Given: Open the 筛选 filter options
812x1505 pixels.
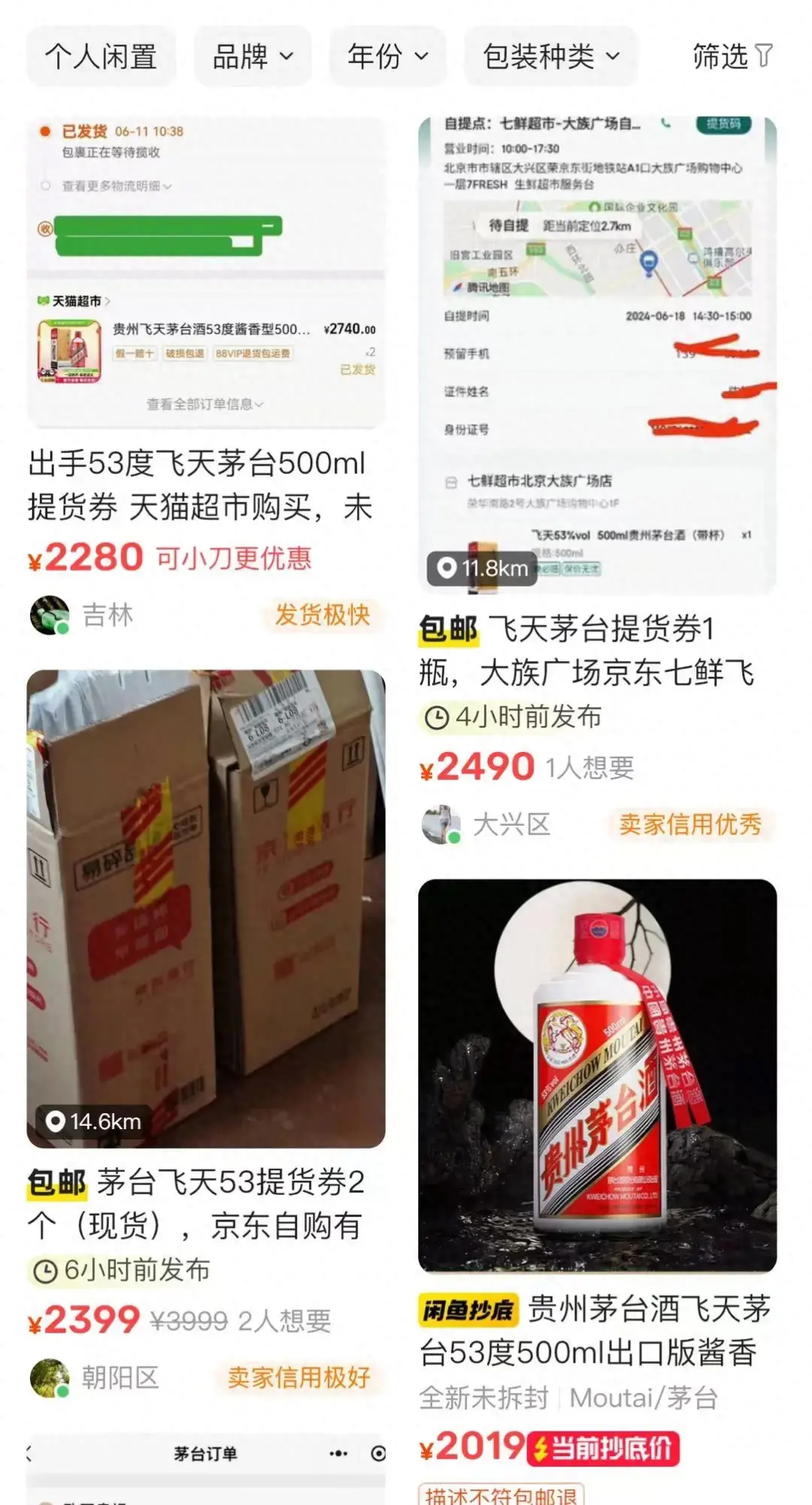Looking at the screenshot, I should point(732,56).
